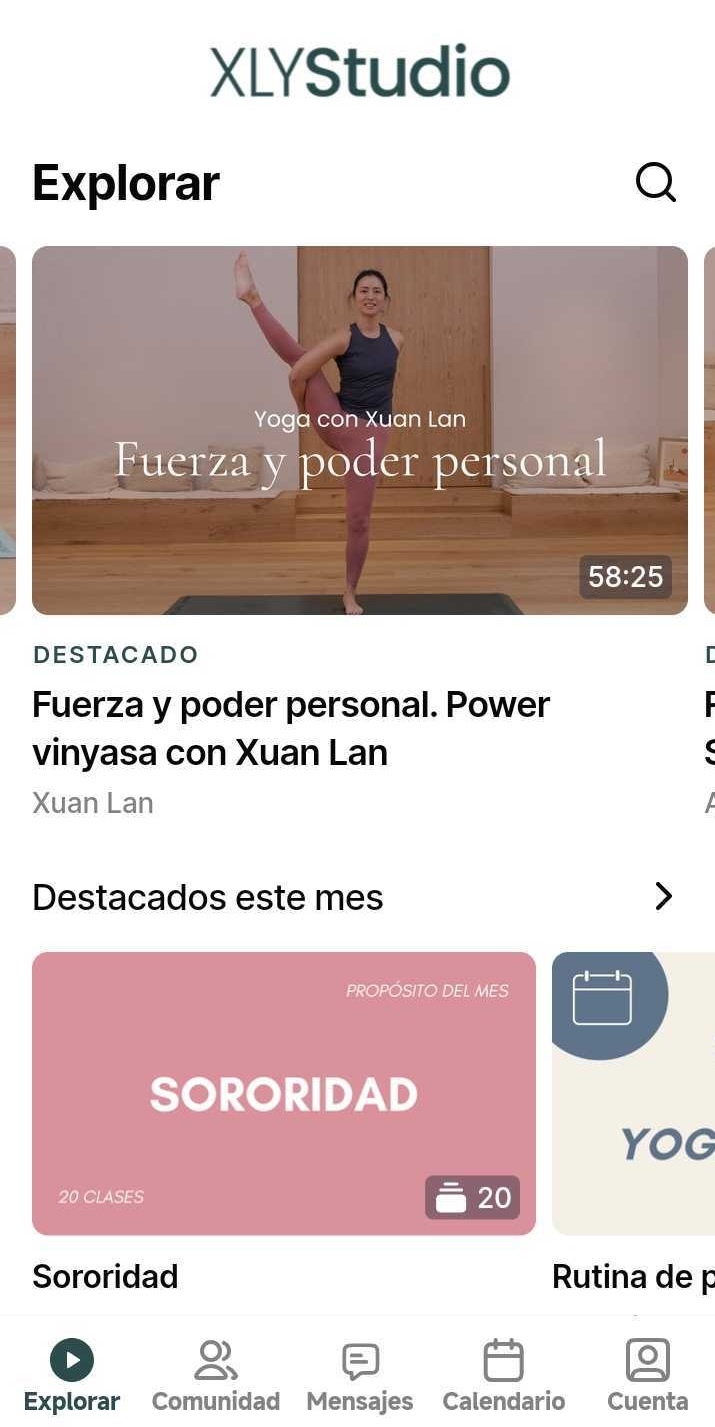Go to the Mensajes tab
Screen dimensions: 715x1427
point(360,1376)
